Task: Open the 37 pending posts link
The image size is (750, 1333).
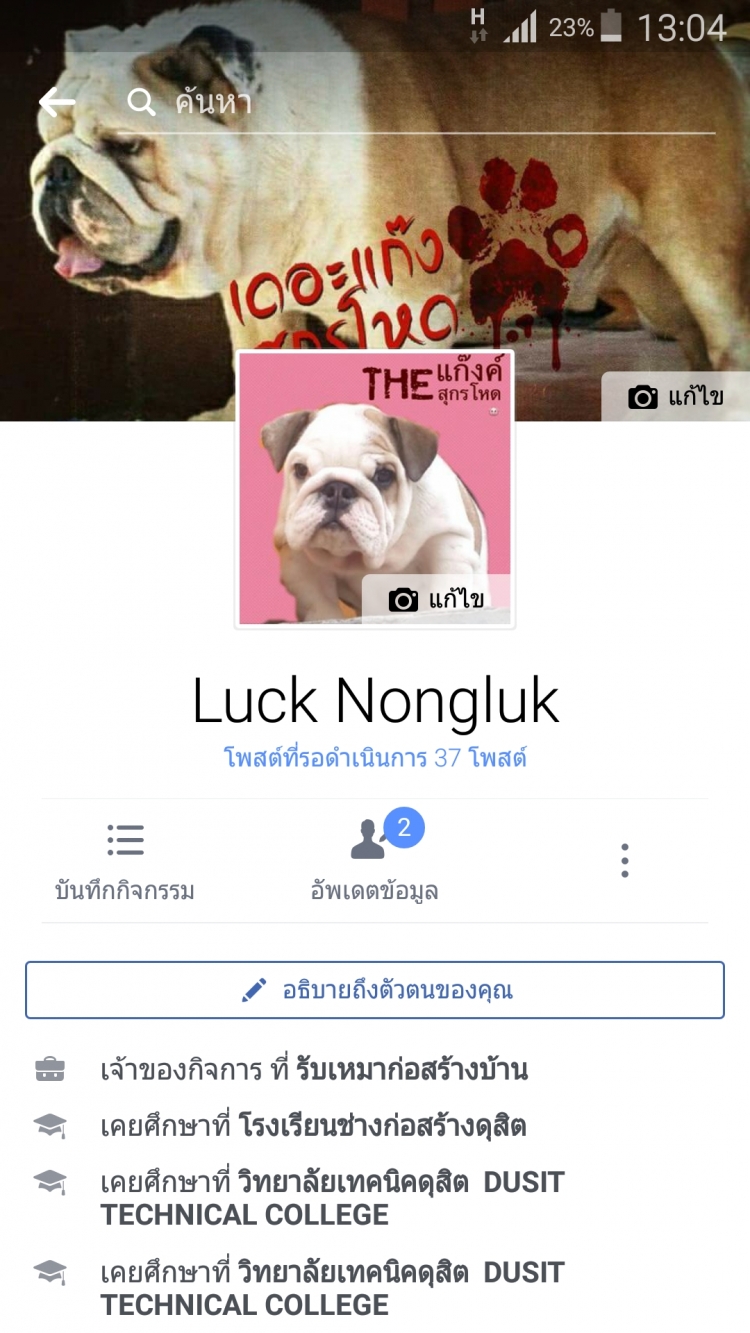Action: click(x=375, y=758)
